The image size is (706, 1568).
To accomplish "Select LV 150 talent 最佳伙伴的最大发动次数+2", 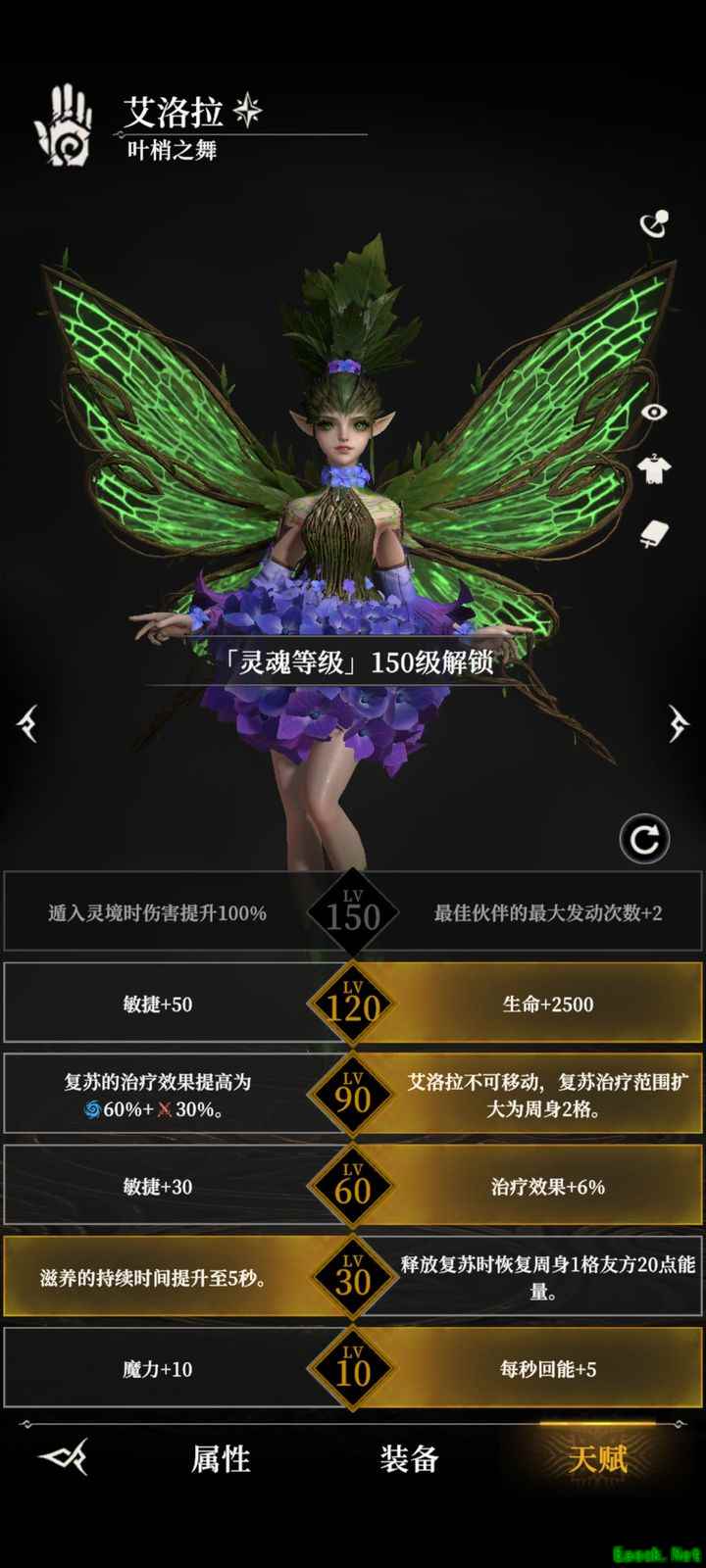I will click(547, 913).
